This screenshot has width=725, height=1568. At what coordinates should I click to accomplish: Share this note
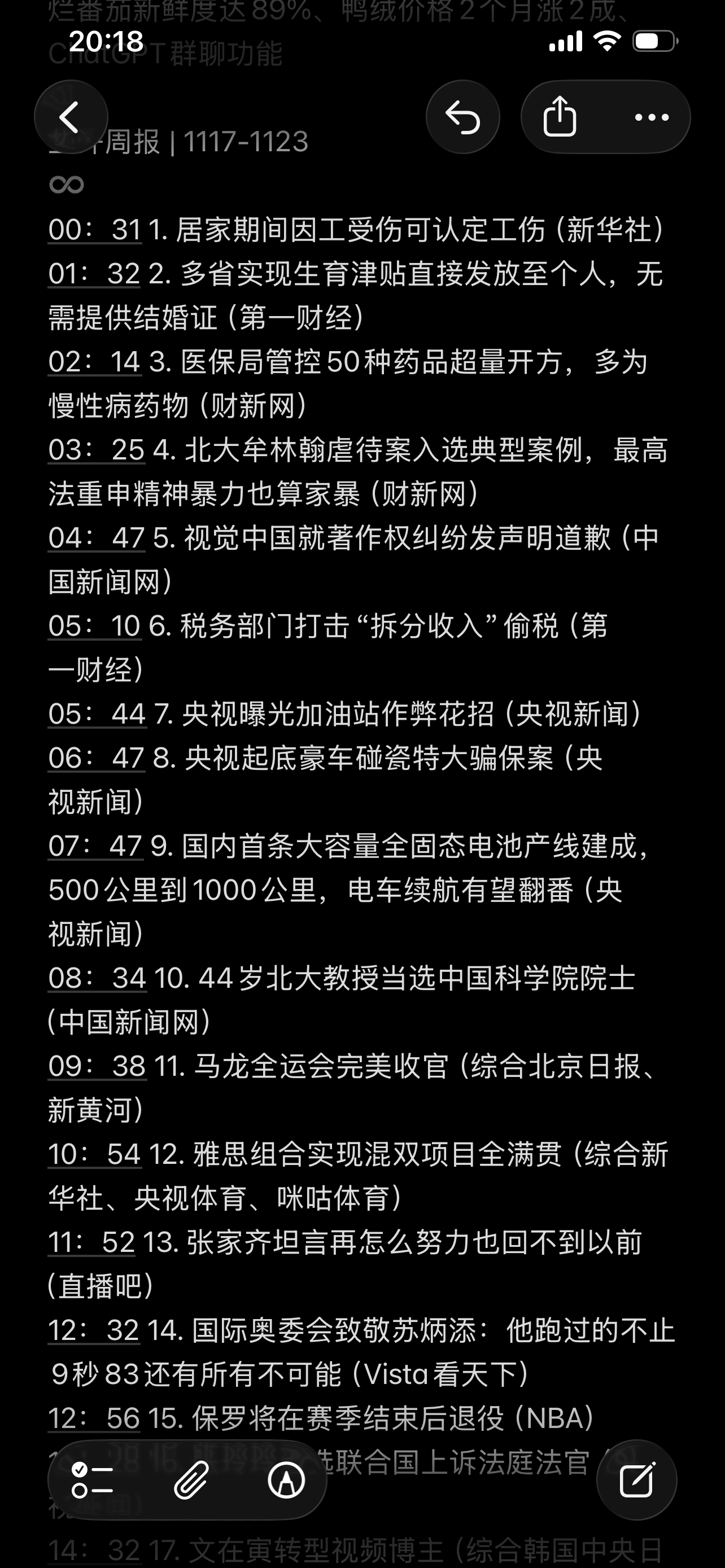[x=560, y=117]
